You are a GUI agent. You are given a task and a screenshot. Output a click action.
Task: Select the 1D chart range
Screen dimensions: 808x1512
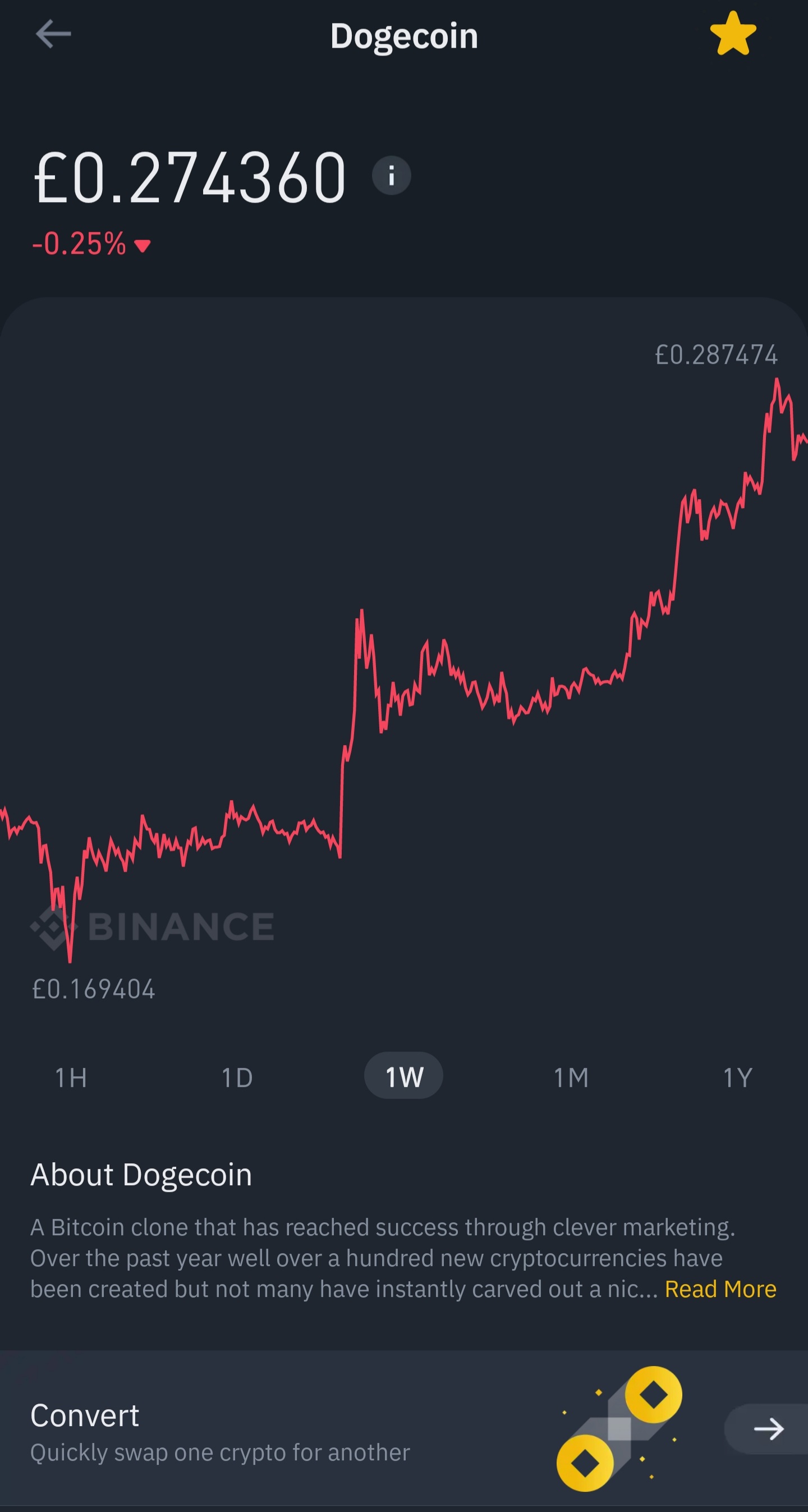(x=237, y=1077)
